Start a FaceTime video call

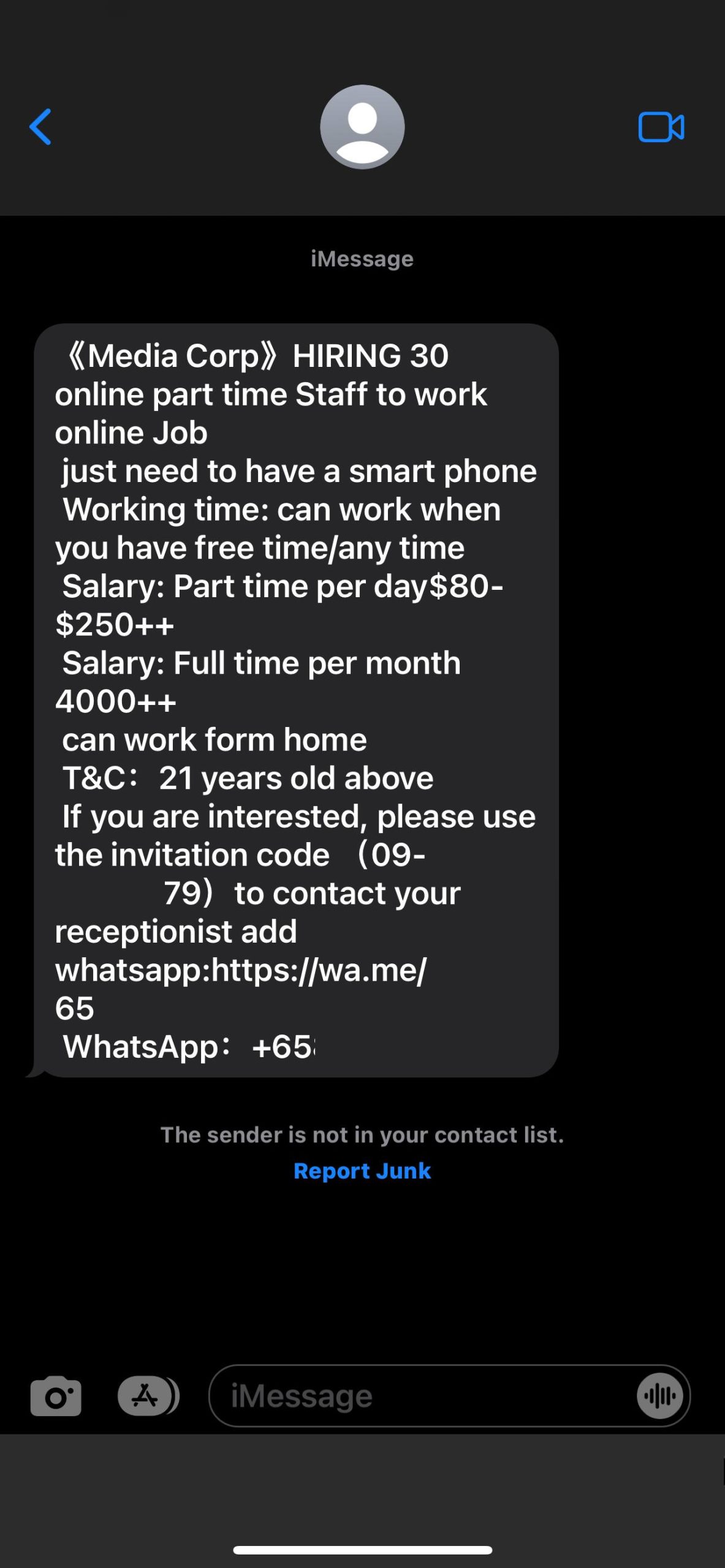(661, 127)
